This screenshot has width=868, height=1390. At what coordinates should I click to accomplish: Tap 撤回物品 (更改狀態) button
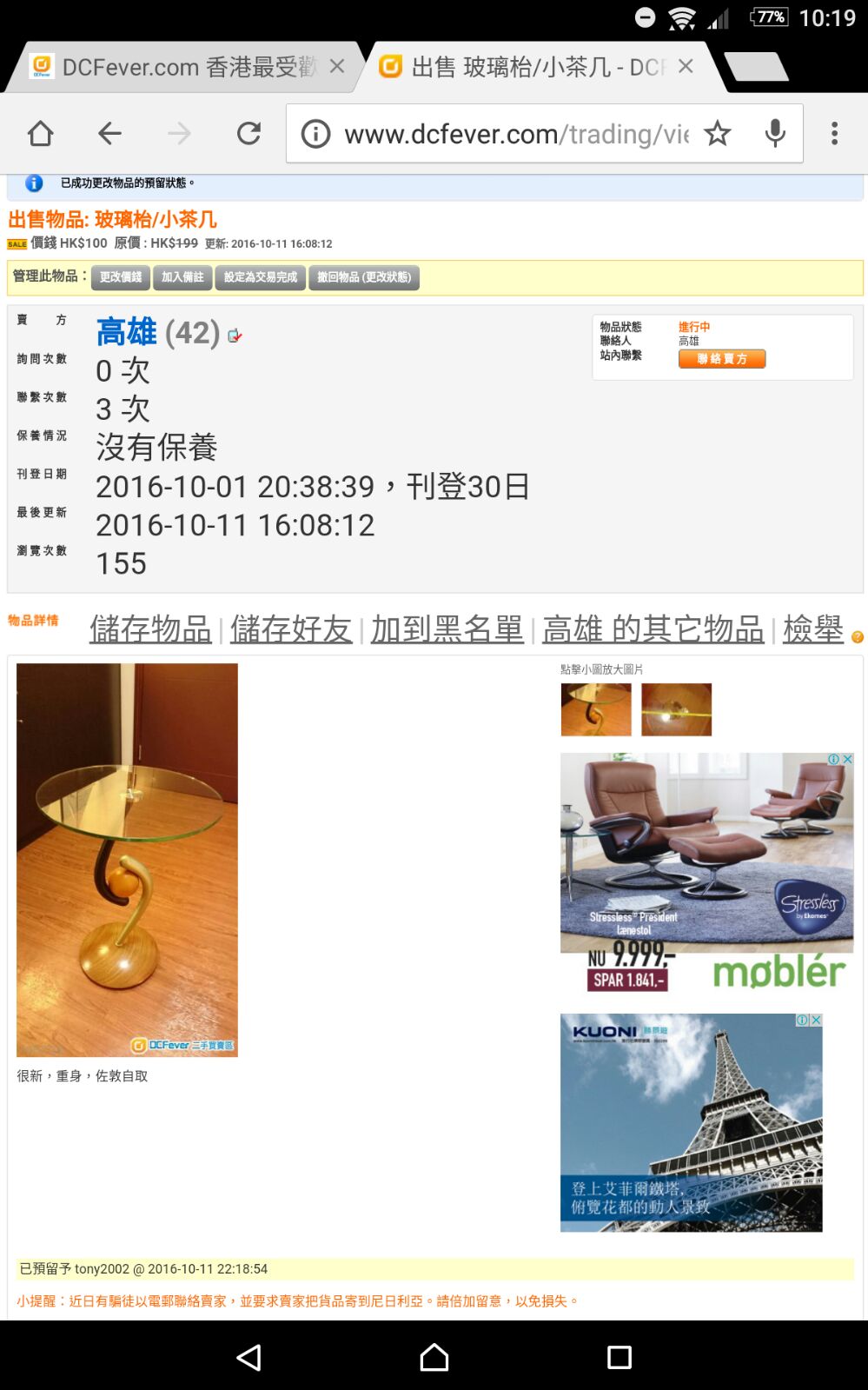(364, 277)
